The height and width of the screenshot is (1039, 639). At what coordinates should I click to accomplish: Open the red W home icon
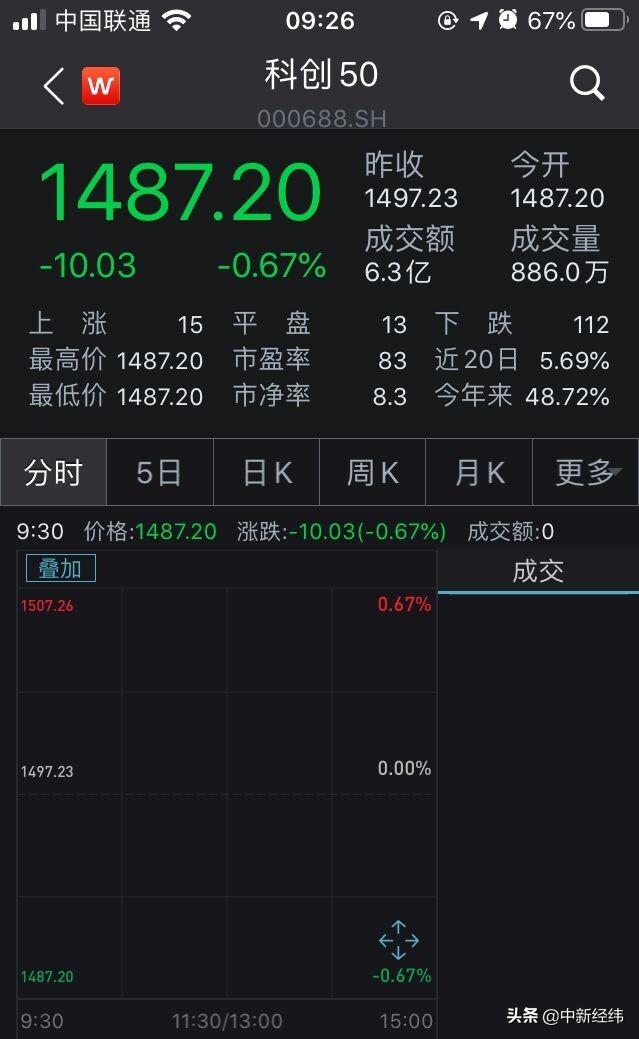coord(101,86)
